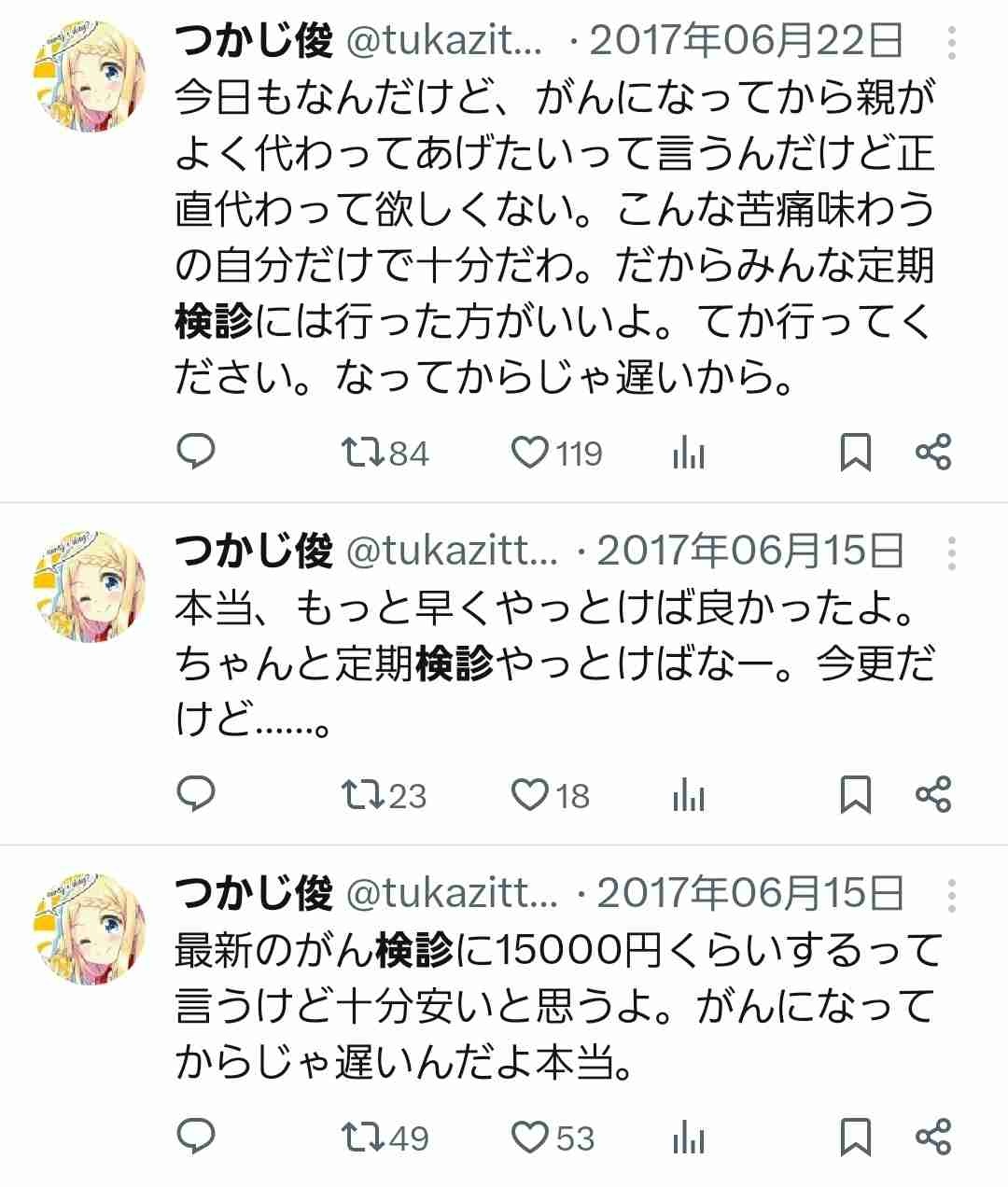Screen dimensions: 1008x1187
Task: Share the June 22 tweet
Action: pyautogui.click(x=933, y=453)
